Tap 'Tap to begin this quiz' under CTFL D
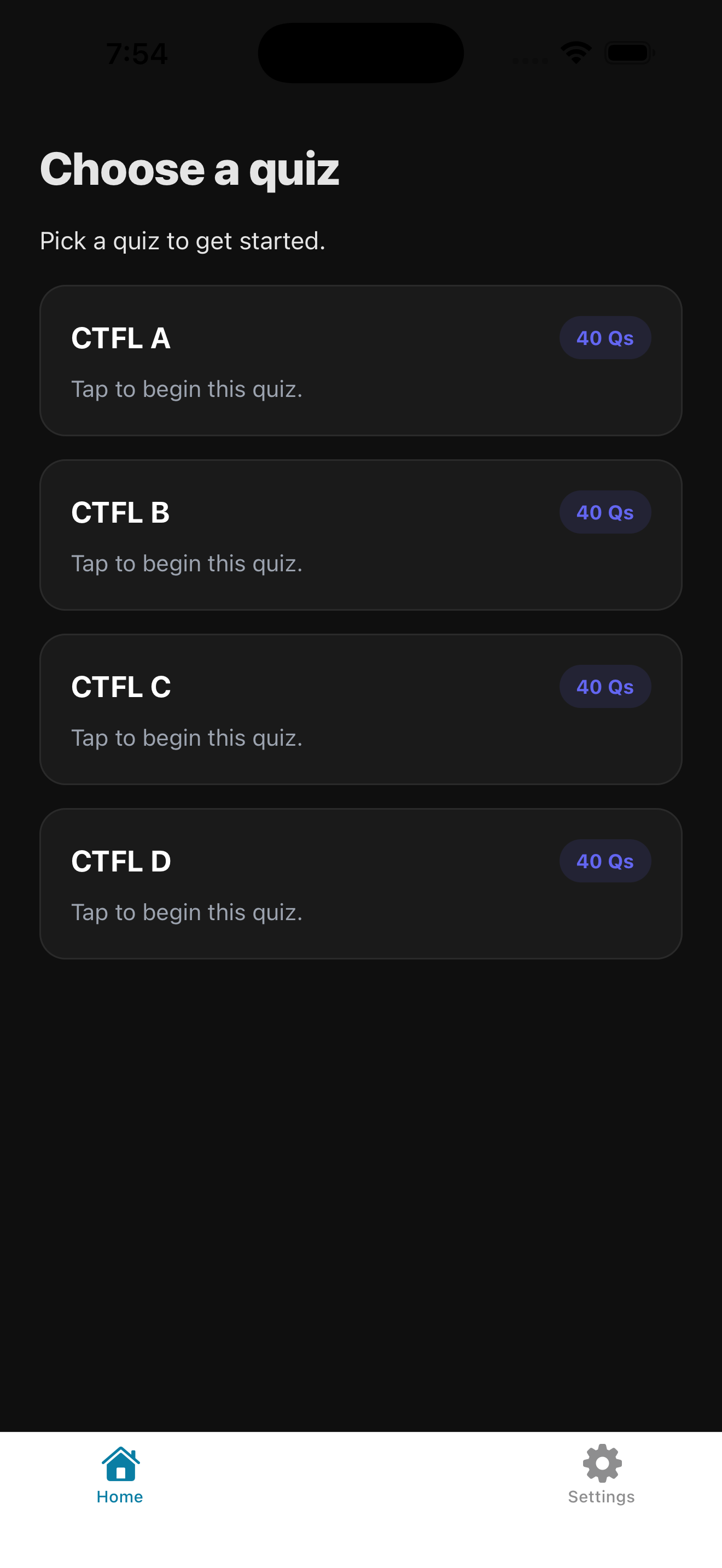The width and height of the screenshot is (722, 1568). tap(187, 911)
